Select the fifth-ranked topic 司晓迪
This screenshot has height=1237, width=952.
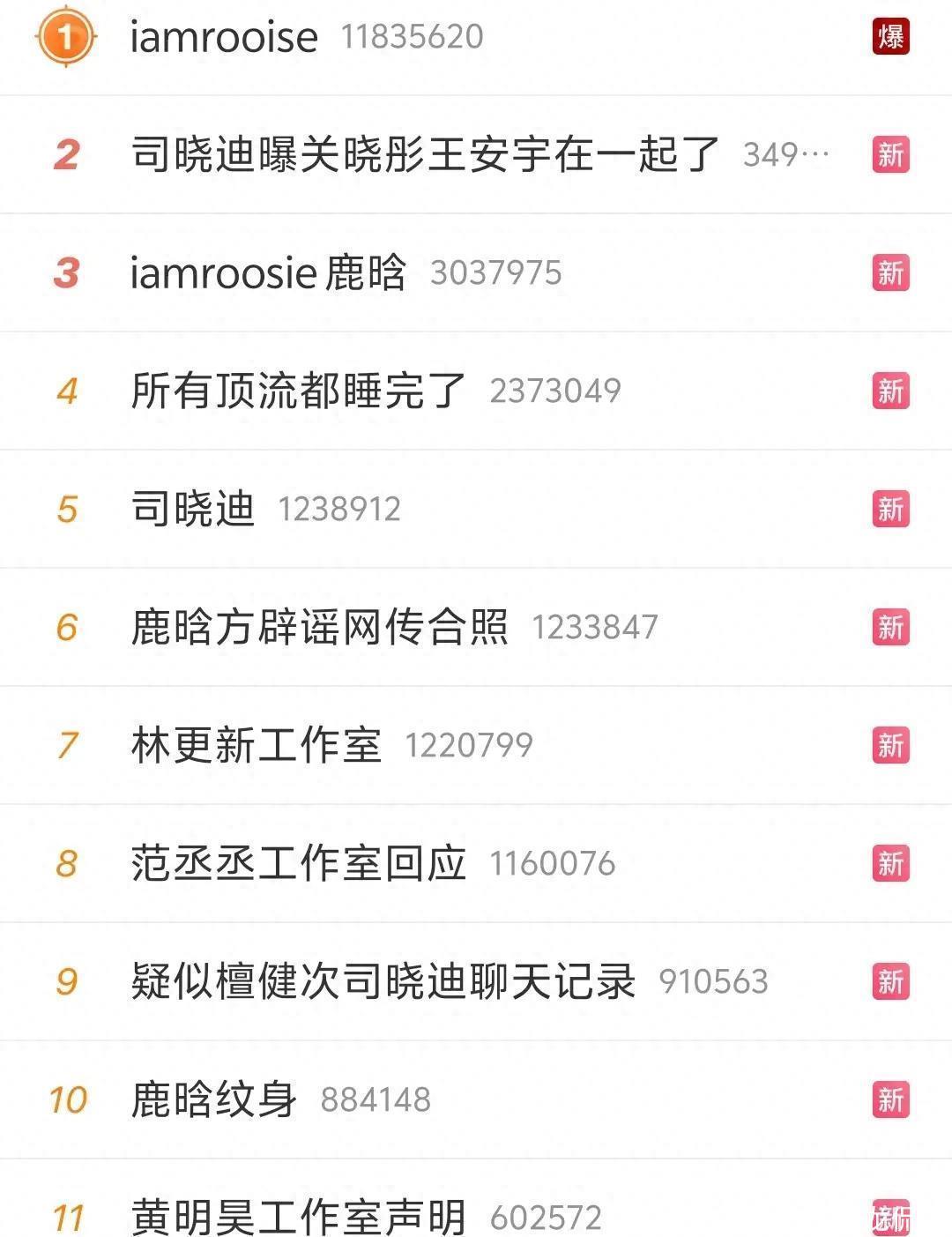tap(193, 509)
